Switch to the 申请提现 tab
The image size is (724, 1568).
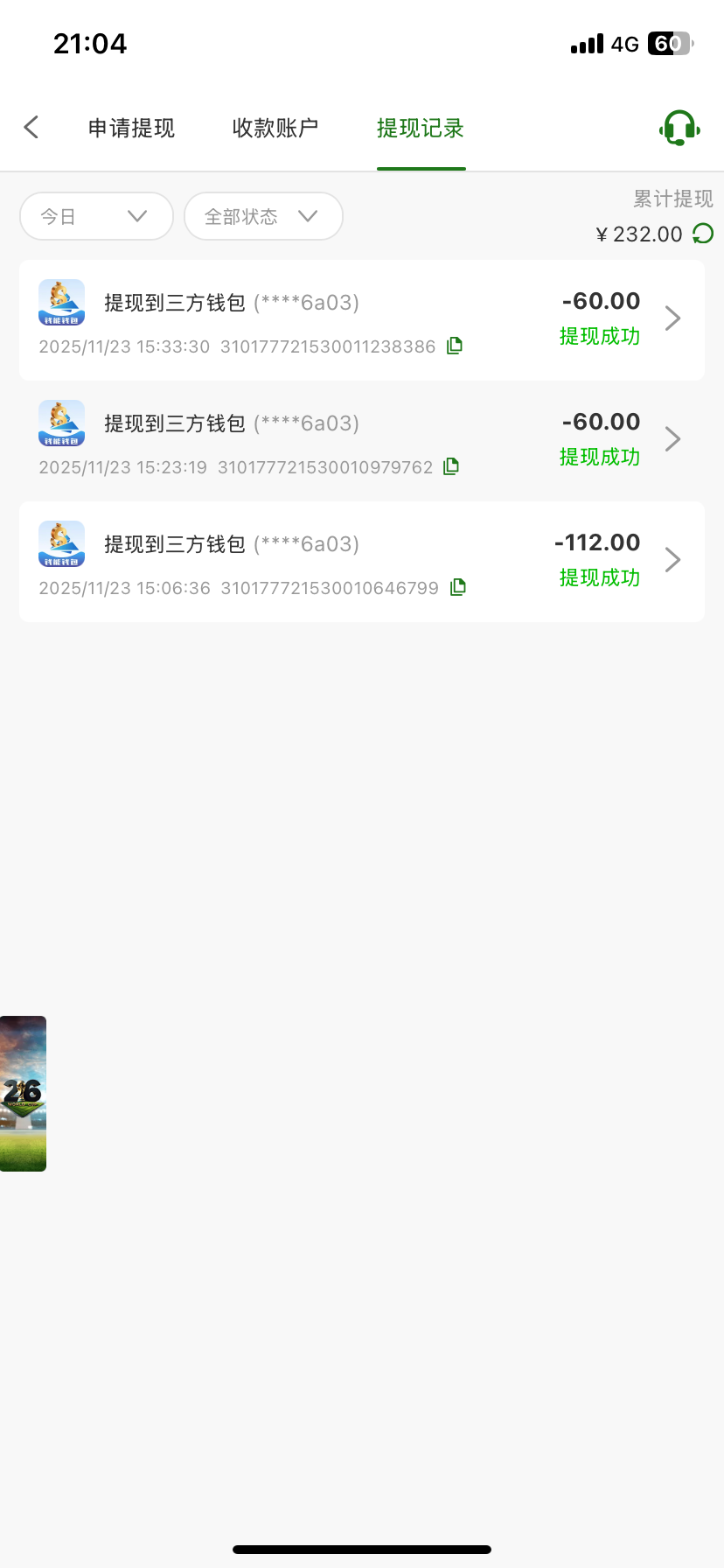131,129
